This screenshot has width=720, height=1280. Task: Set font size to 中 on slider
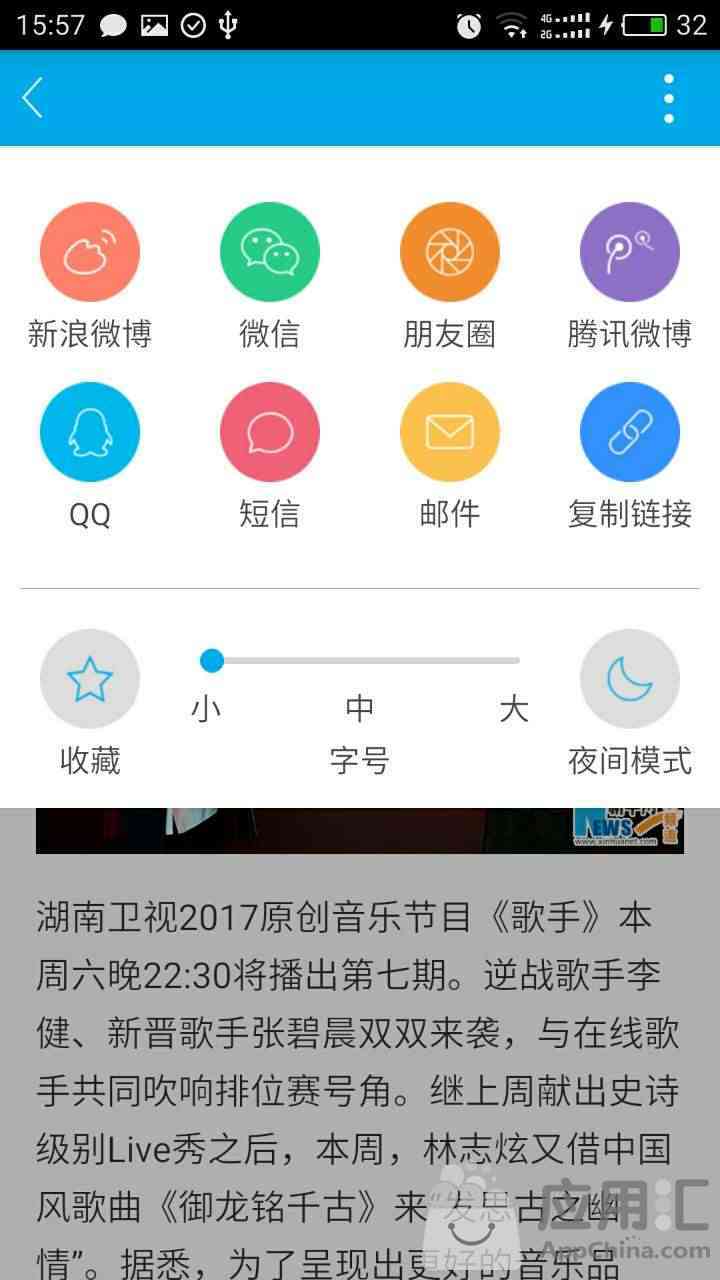coord(360,661)
